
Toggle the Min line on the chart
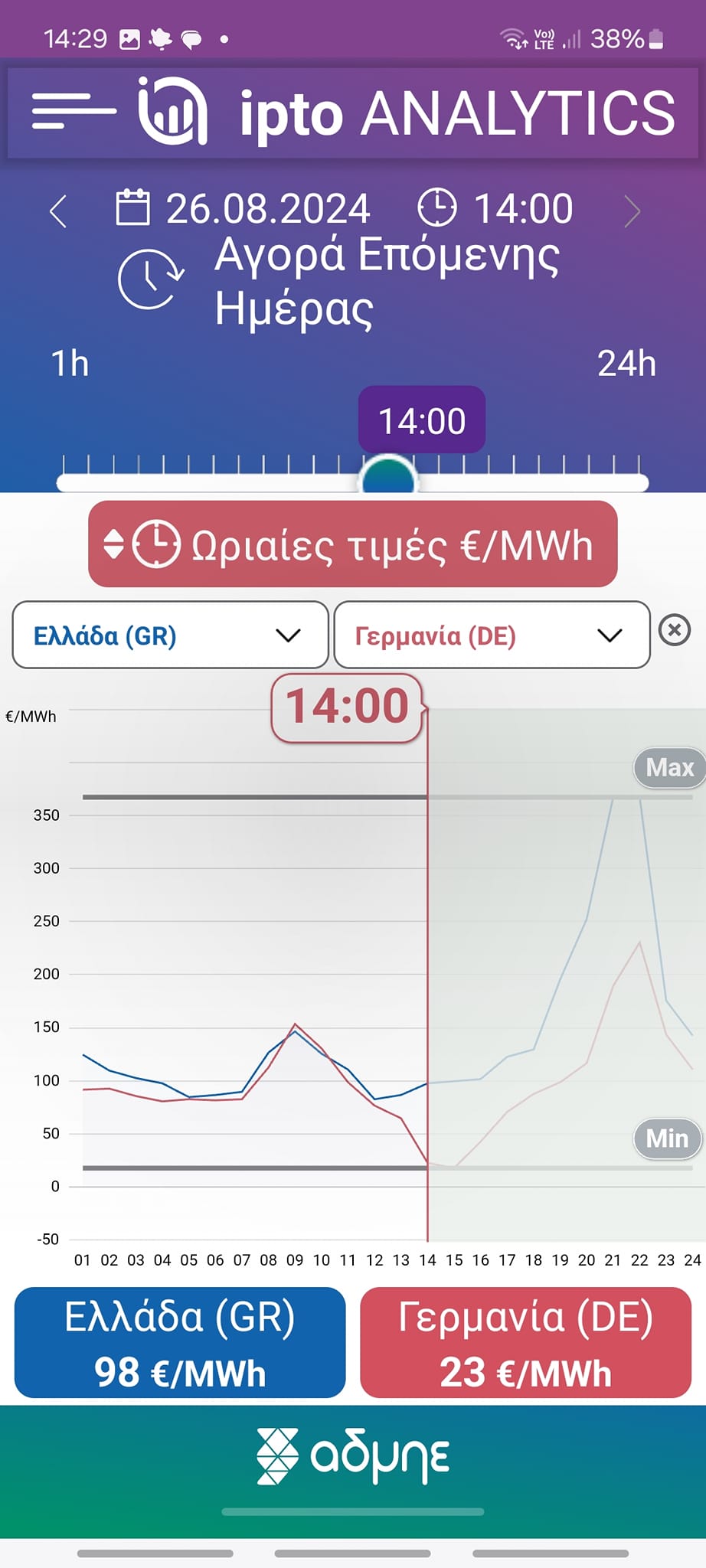(x=665, y=1138)
